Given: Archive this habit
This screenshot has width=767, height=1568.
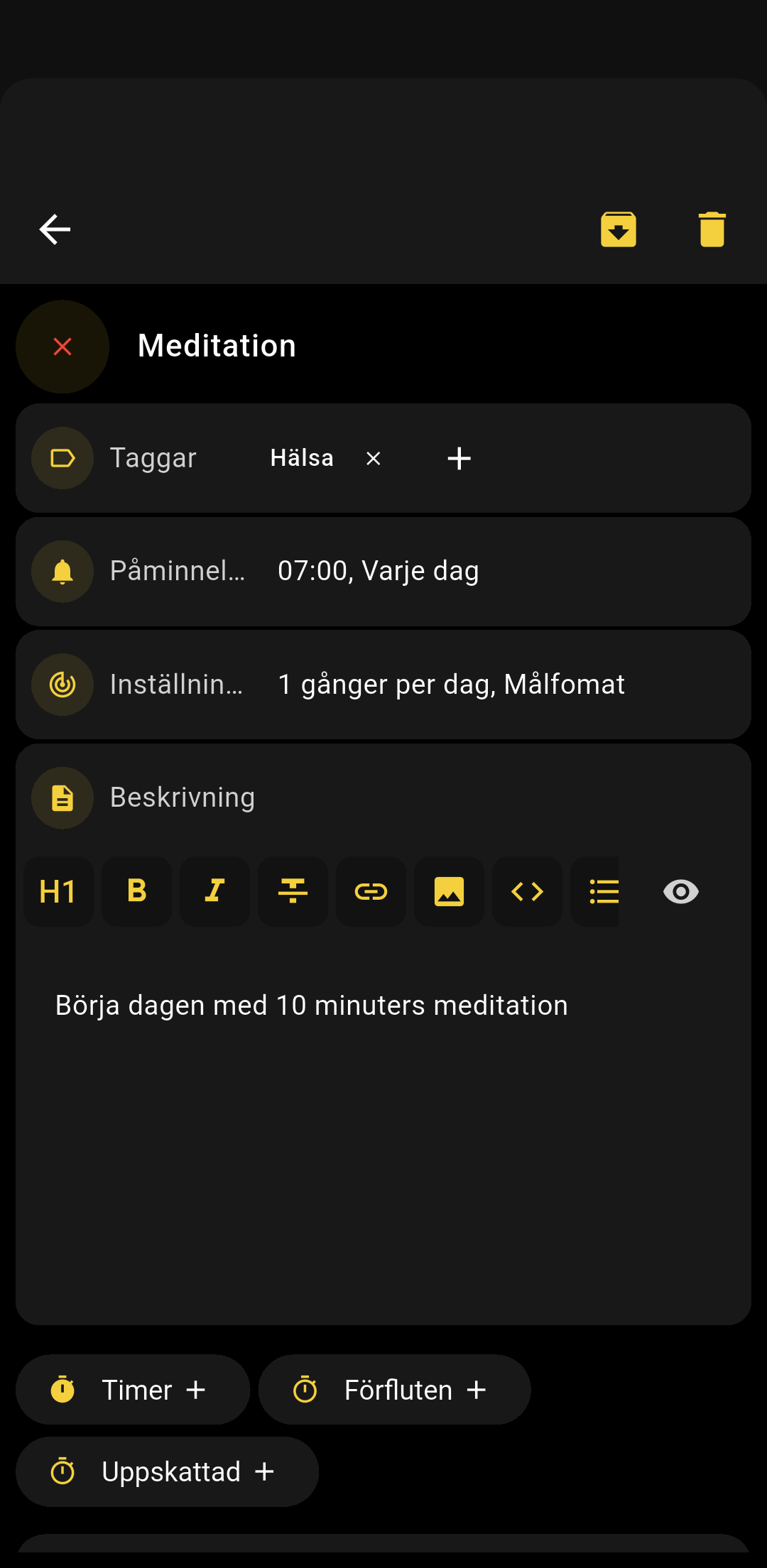Looking at the screenshot, I should (x=618, y=229).
